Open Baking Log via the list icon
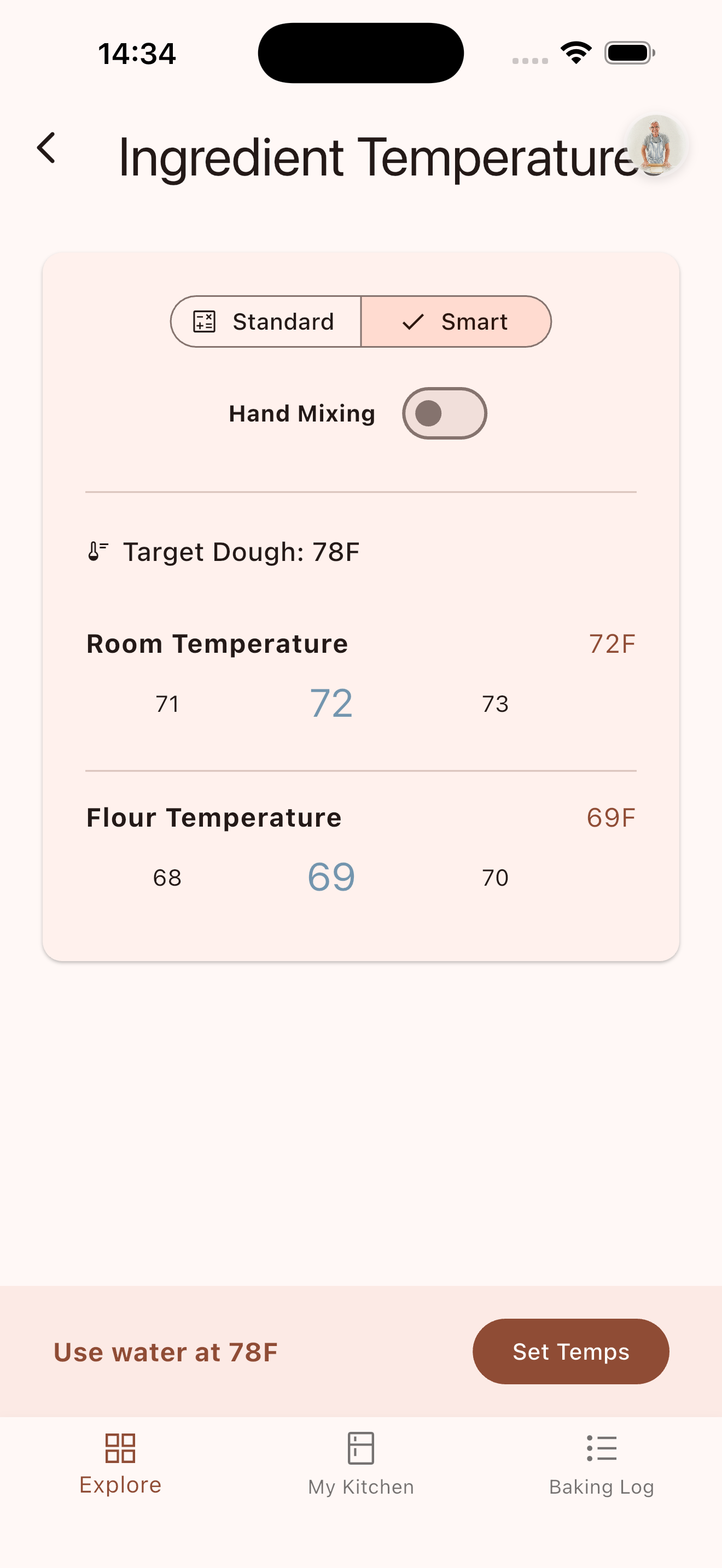Viewport: 722px width, 1568px height. tap(601, 1449)
